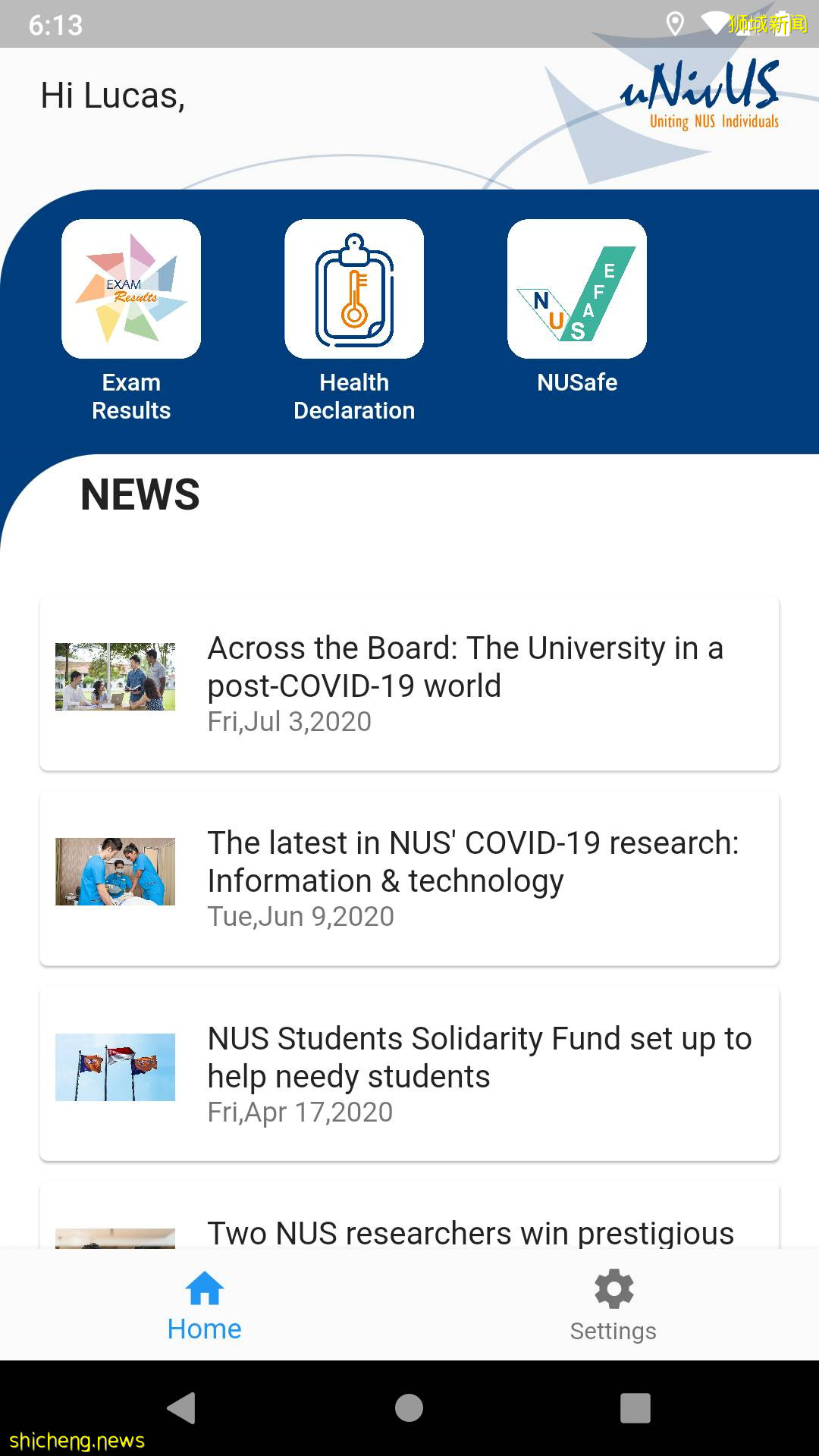819x1456 pixels.
Task: Open Settings via the gear icon
Action: coord(613,1289)
